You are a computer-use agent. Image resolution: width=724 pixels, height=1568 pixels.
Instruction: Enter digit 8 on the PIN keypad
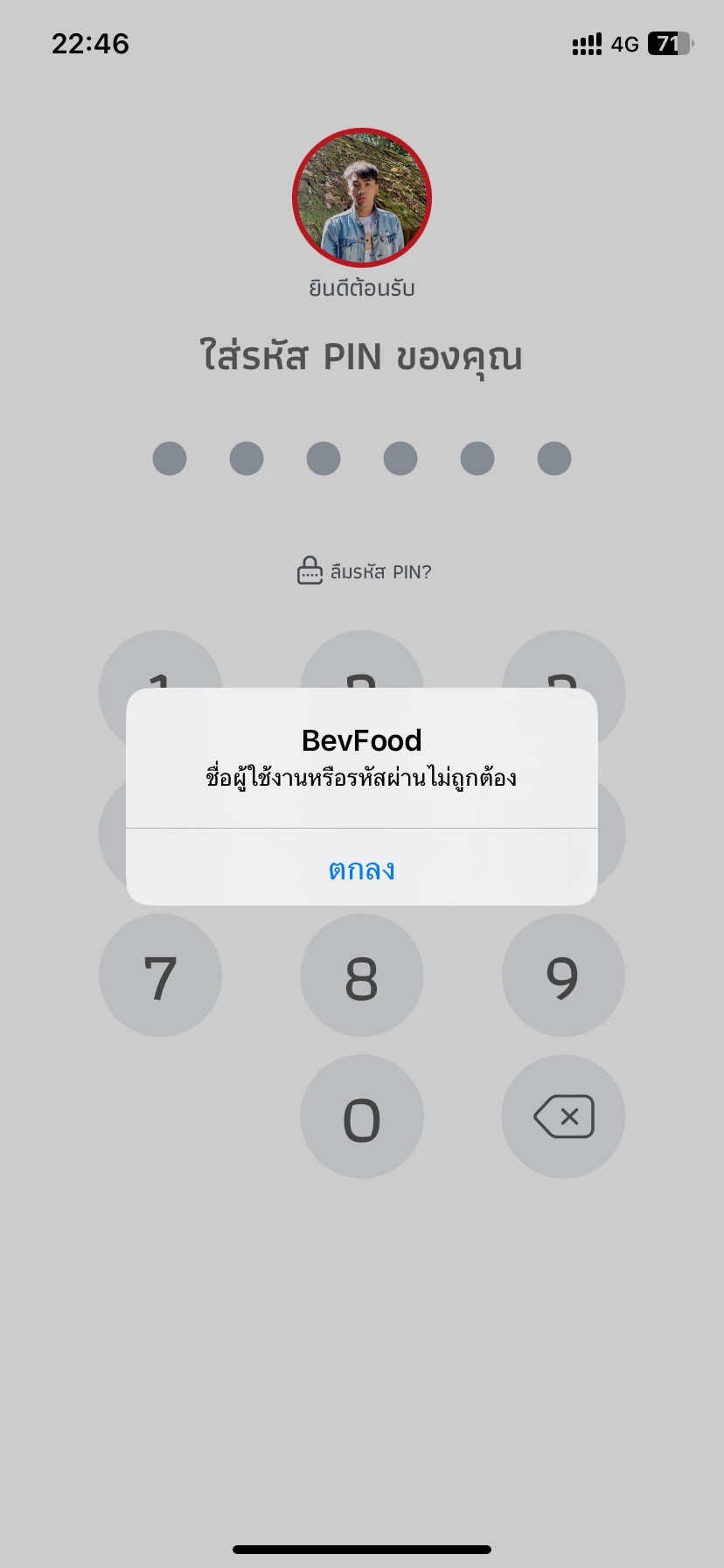pyautogui.click(x=362, y=976)
